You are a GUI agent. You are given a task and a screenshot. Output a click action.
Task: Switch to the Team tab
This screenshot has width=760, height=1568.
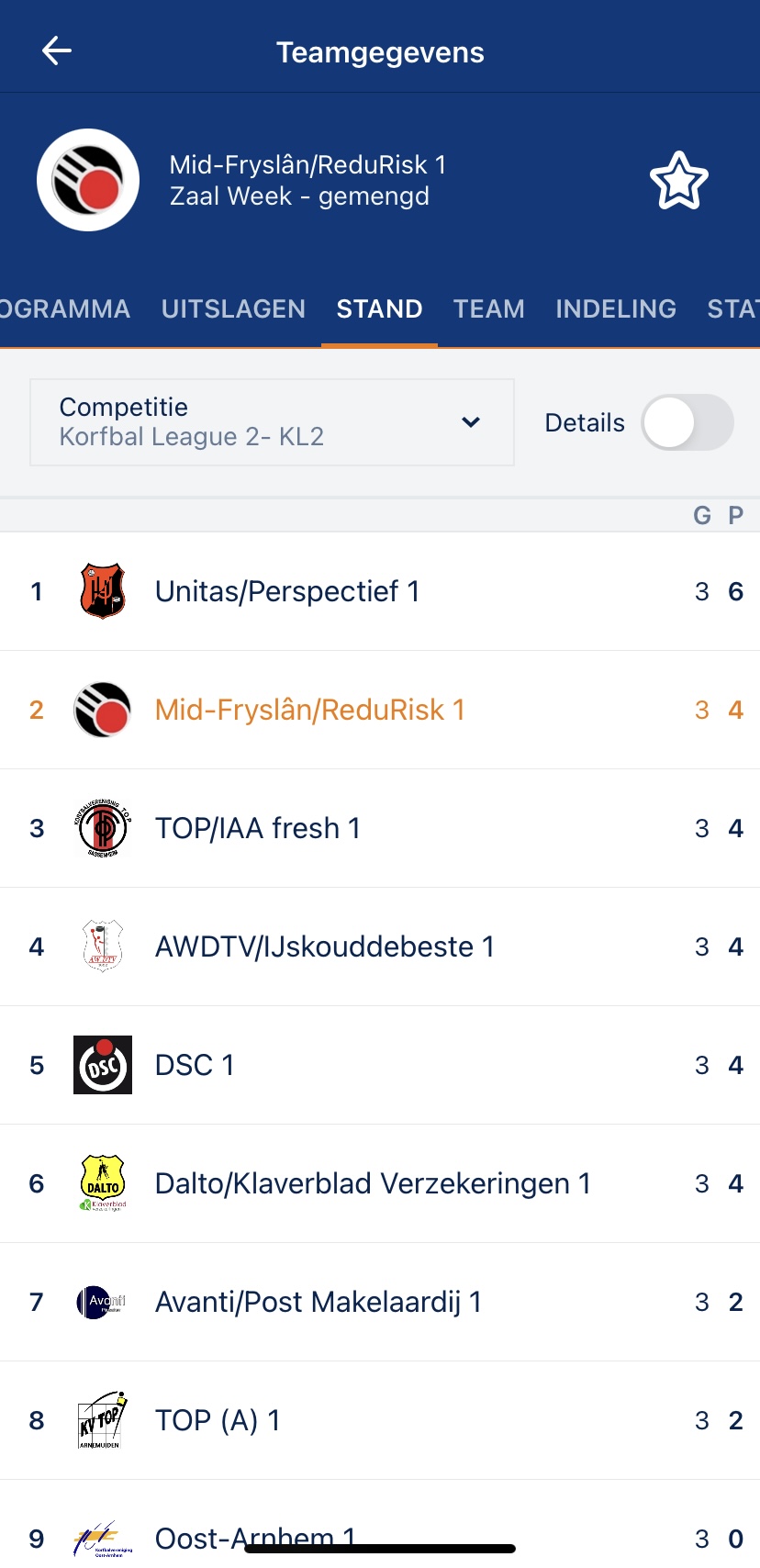(x=489, y=308)
